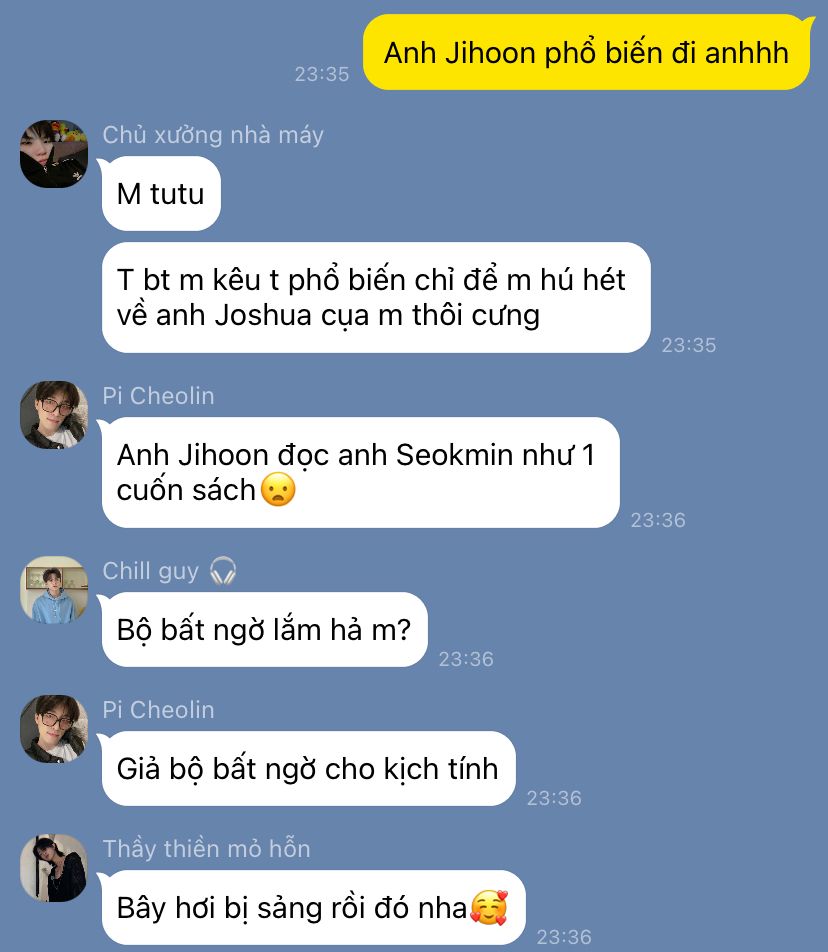Screen dimensions: 828x952
Task: Open Pi Cheolin's avatar beside the kịch tính message
Action: coord(54,728)
